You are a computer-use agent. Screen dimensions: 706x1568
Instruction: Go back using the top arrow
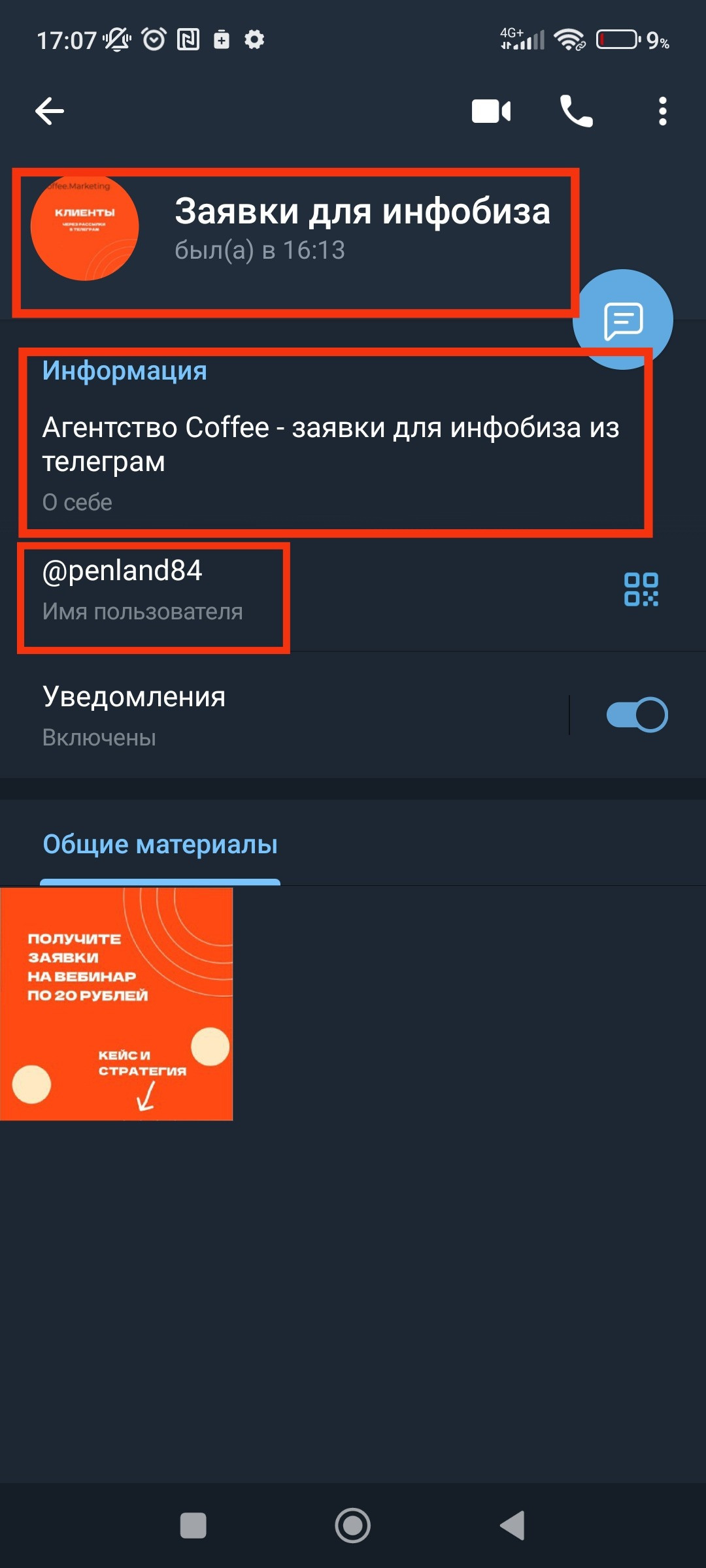[50, 111]
